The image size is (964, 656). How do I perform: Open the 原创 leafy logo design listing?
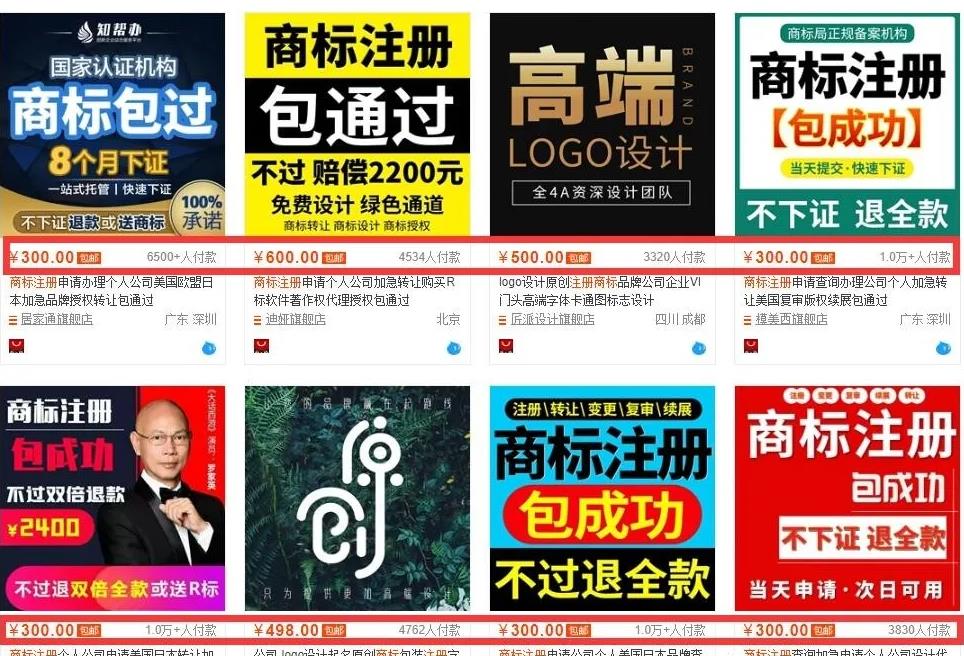pos(357,498)
